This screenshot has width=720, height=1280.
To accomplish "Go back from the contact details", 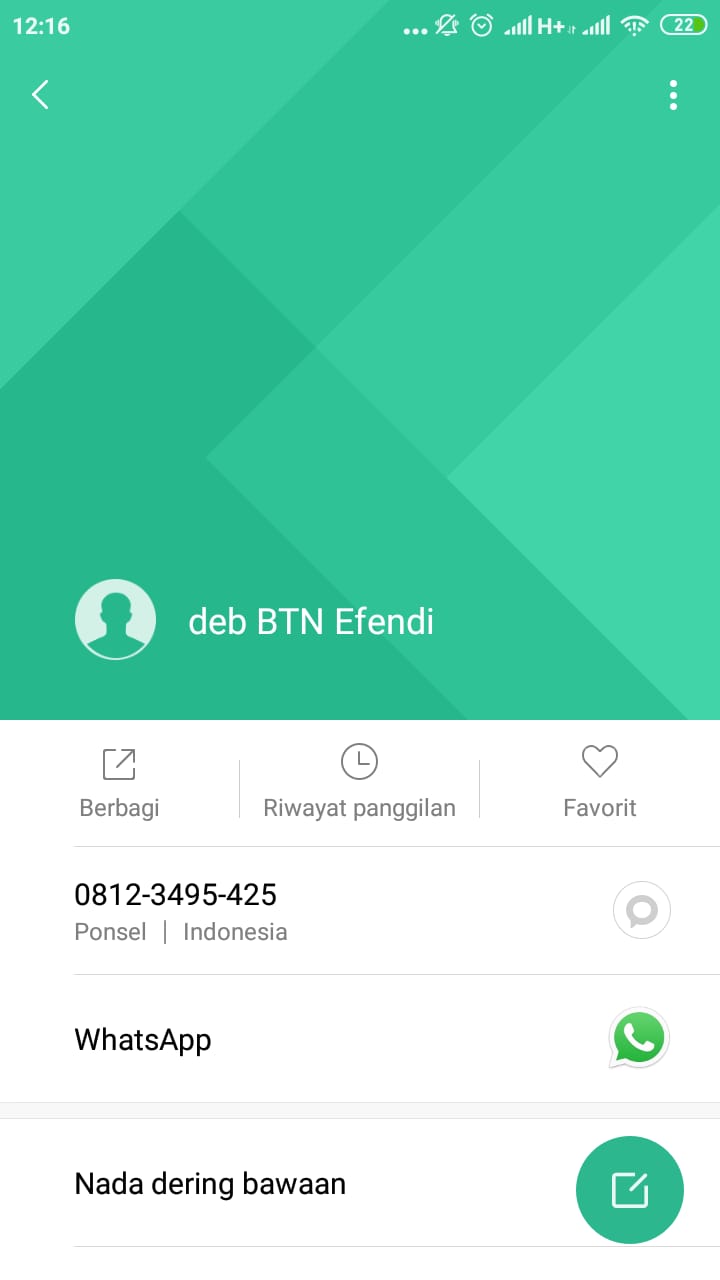I will tap(40, 95).
